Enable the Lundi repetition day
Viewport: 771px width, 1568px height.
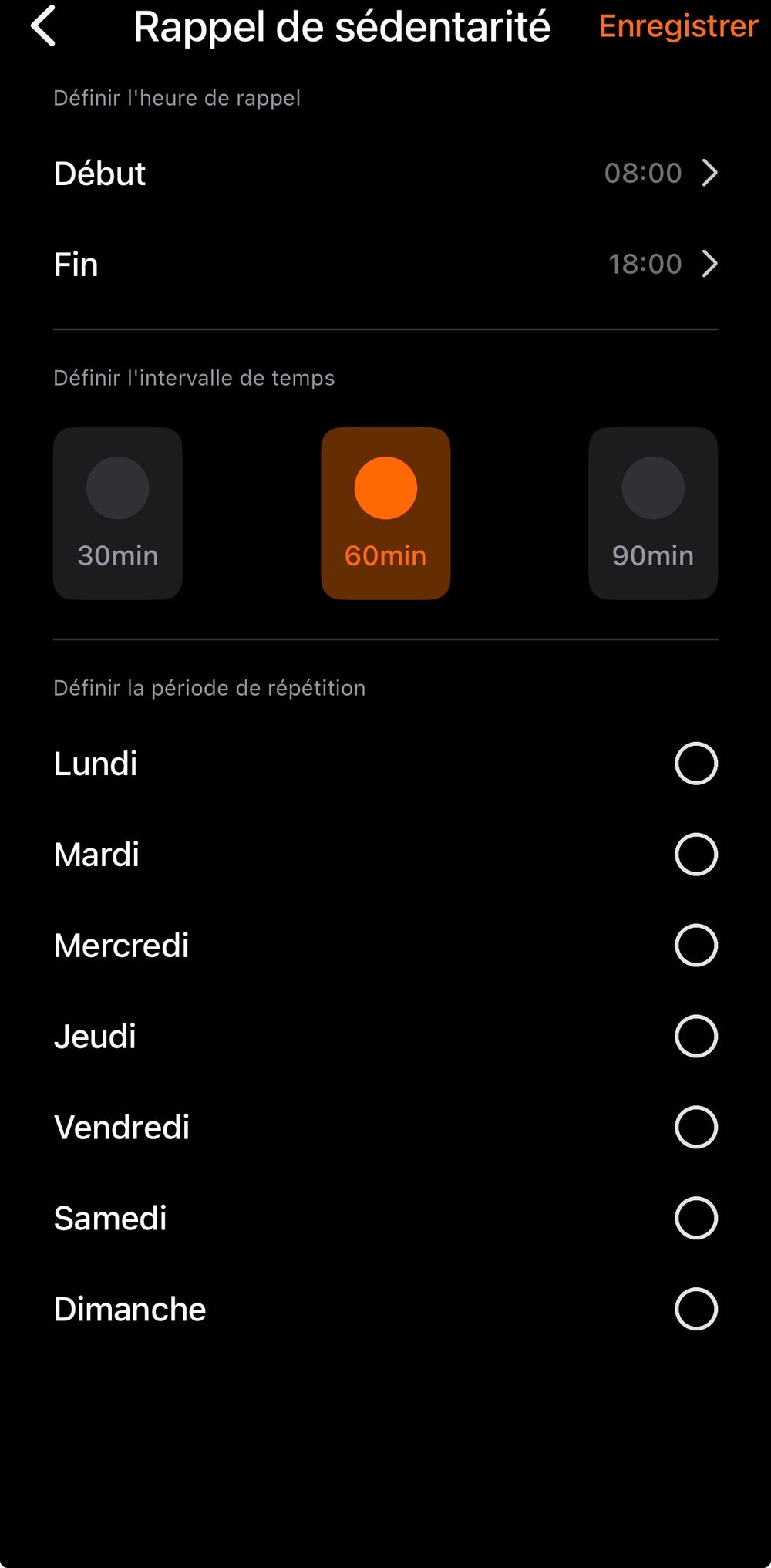(x=696, y=764)
